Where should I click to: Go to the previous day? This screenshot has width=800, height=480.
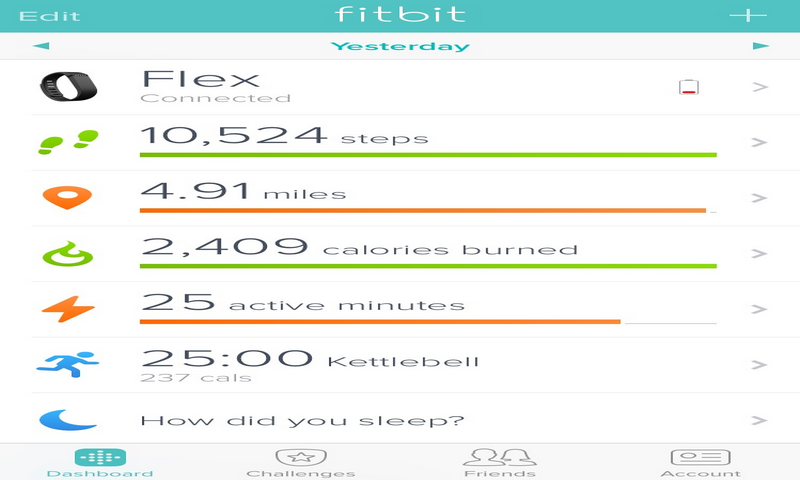coord(40,46)
